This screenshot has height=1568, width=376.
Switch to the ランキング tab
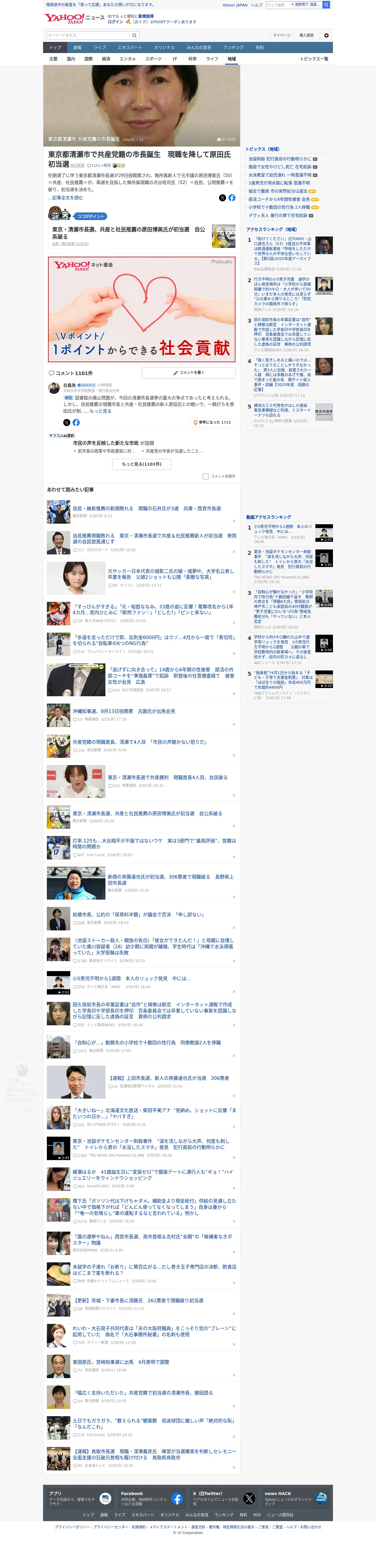click(233, 47)
